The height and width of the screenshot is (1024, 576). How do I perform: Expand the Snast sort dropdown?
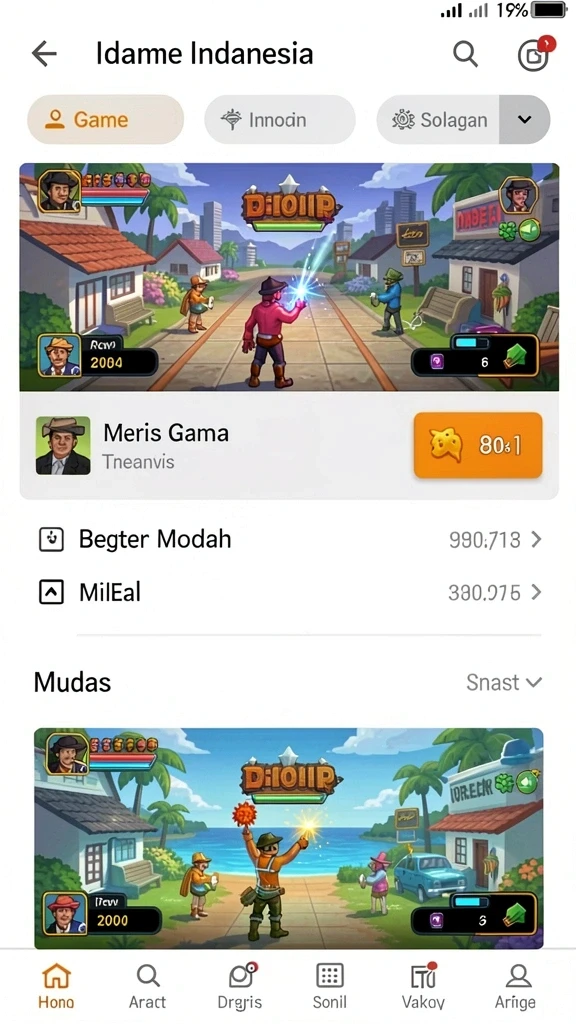click(504, 682)
